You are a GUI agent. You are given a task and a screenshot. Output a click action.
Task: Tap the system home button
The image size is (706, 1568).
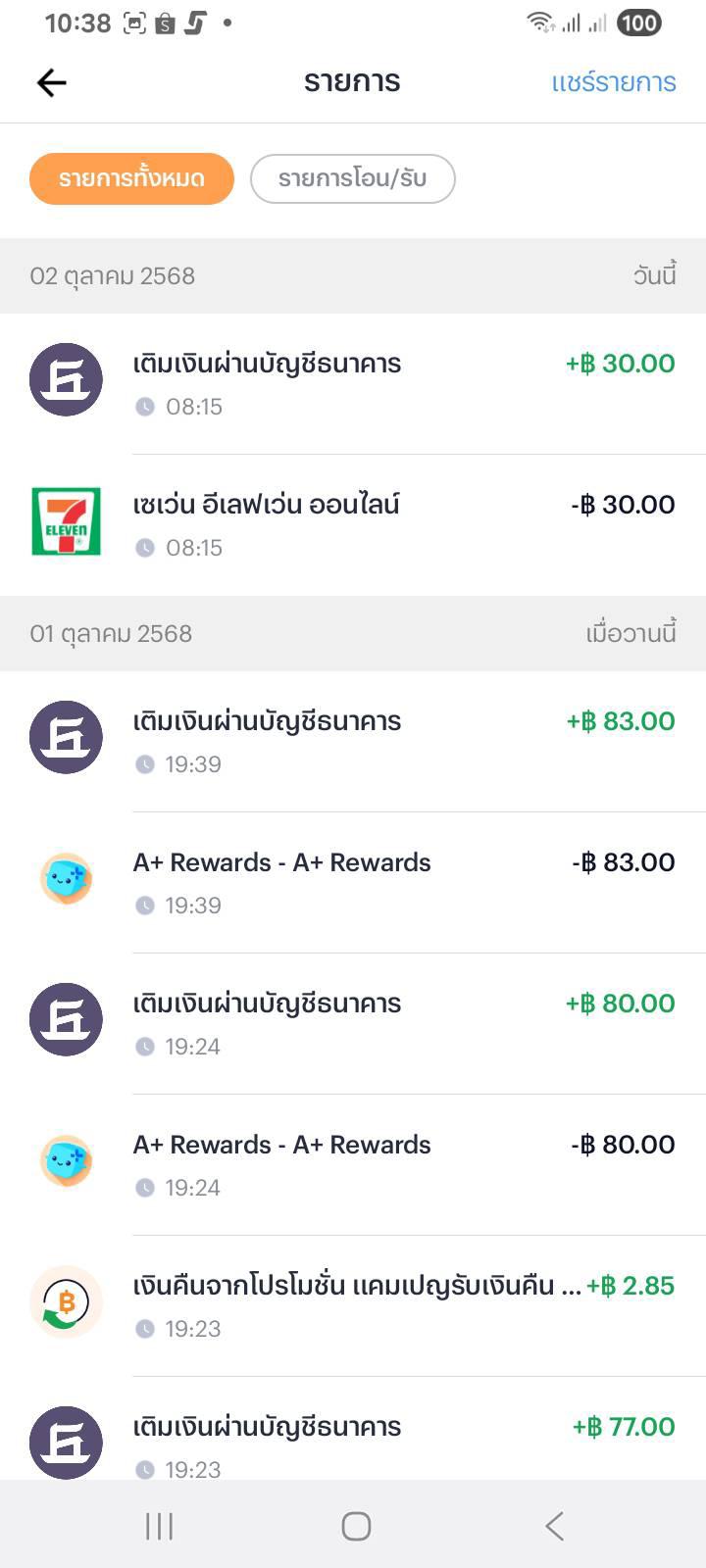355,1525
